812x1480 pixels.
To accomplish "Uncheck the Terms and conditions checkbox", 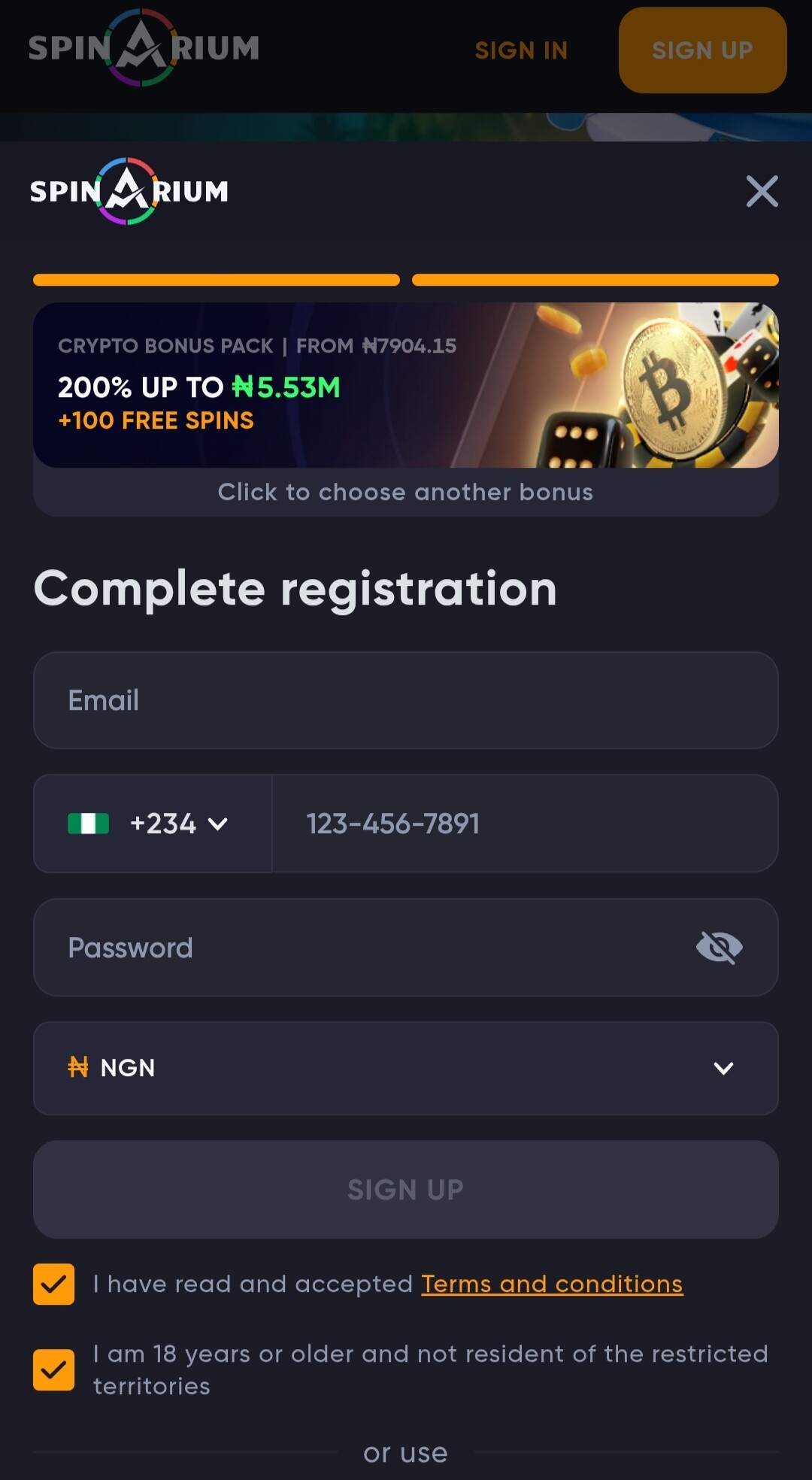I will [x=54, y=1284].
